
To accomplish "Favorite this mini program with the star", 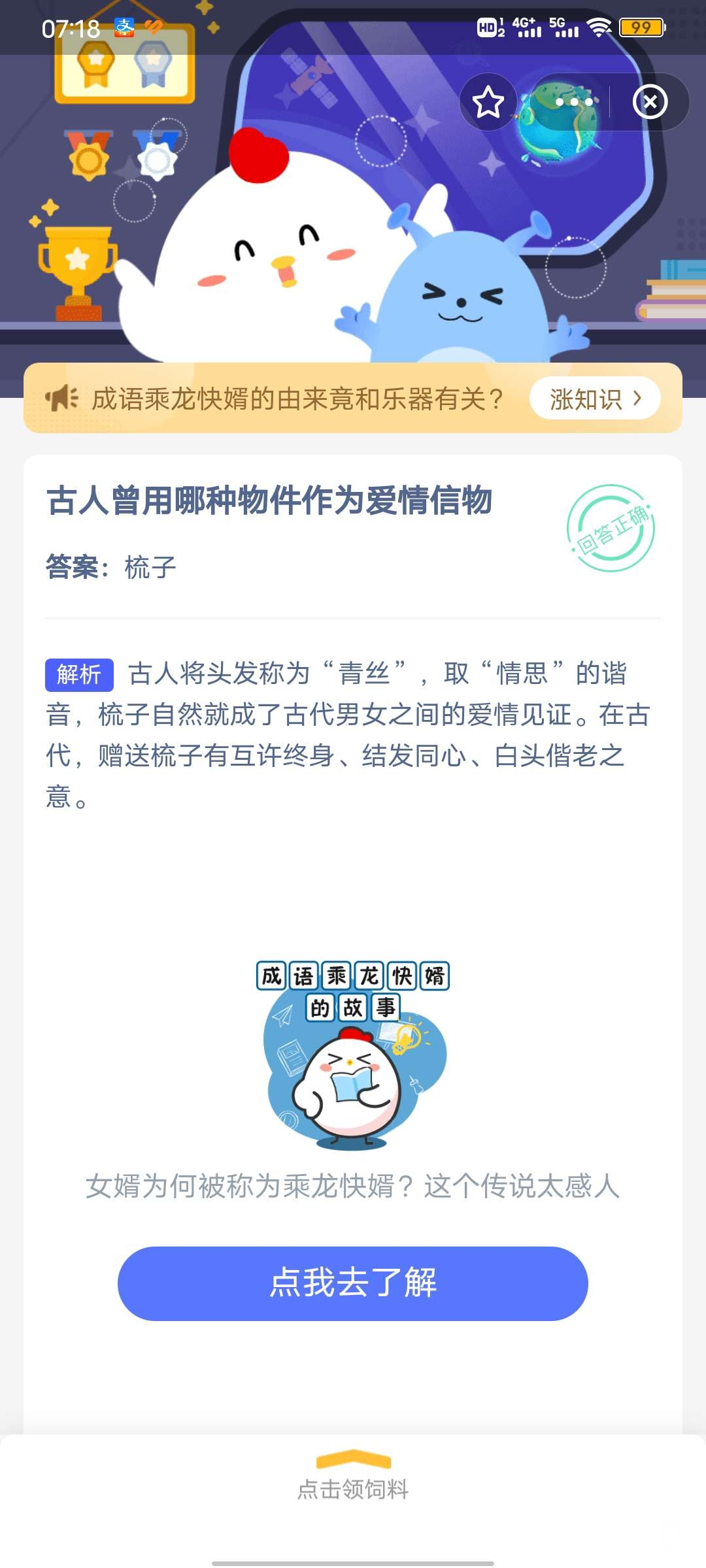I will pos(488,103).
